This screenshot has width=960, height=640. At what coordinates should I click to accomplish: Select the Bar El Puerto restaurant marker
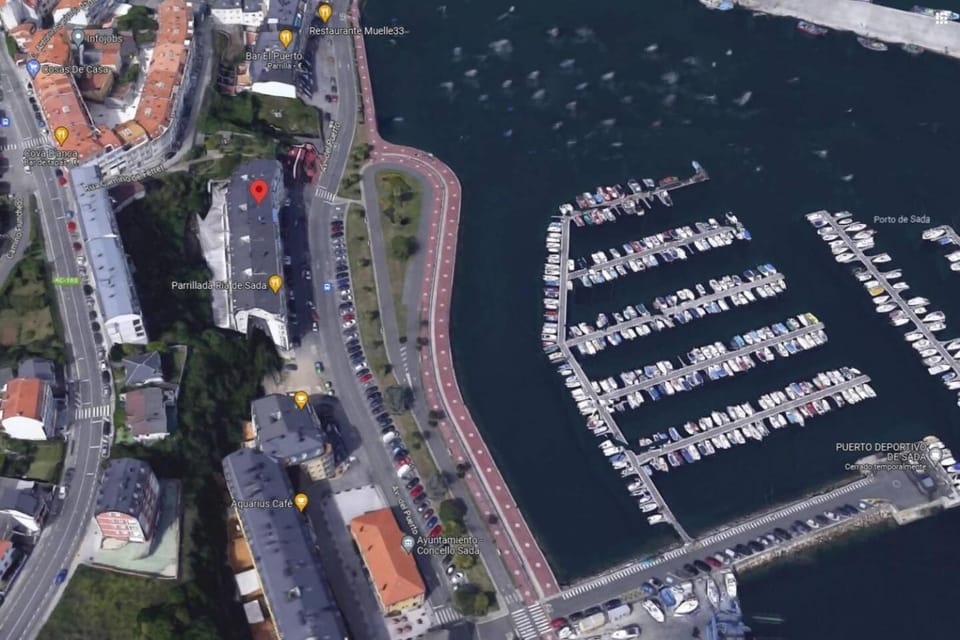(286, 38)
